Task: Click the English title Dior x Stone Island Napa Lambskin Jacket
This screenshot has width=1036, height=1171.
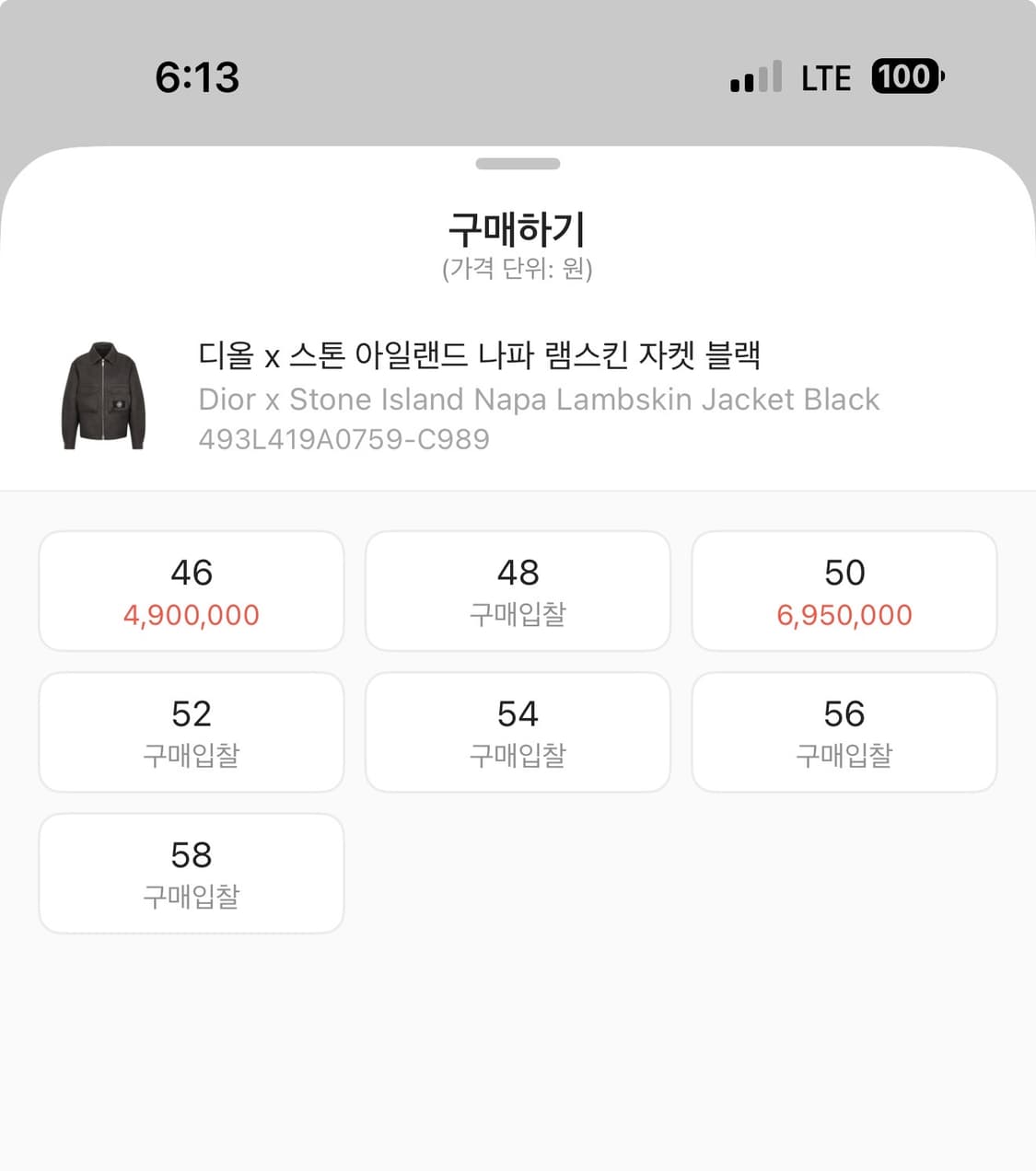Action: click(539, 399)
